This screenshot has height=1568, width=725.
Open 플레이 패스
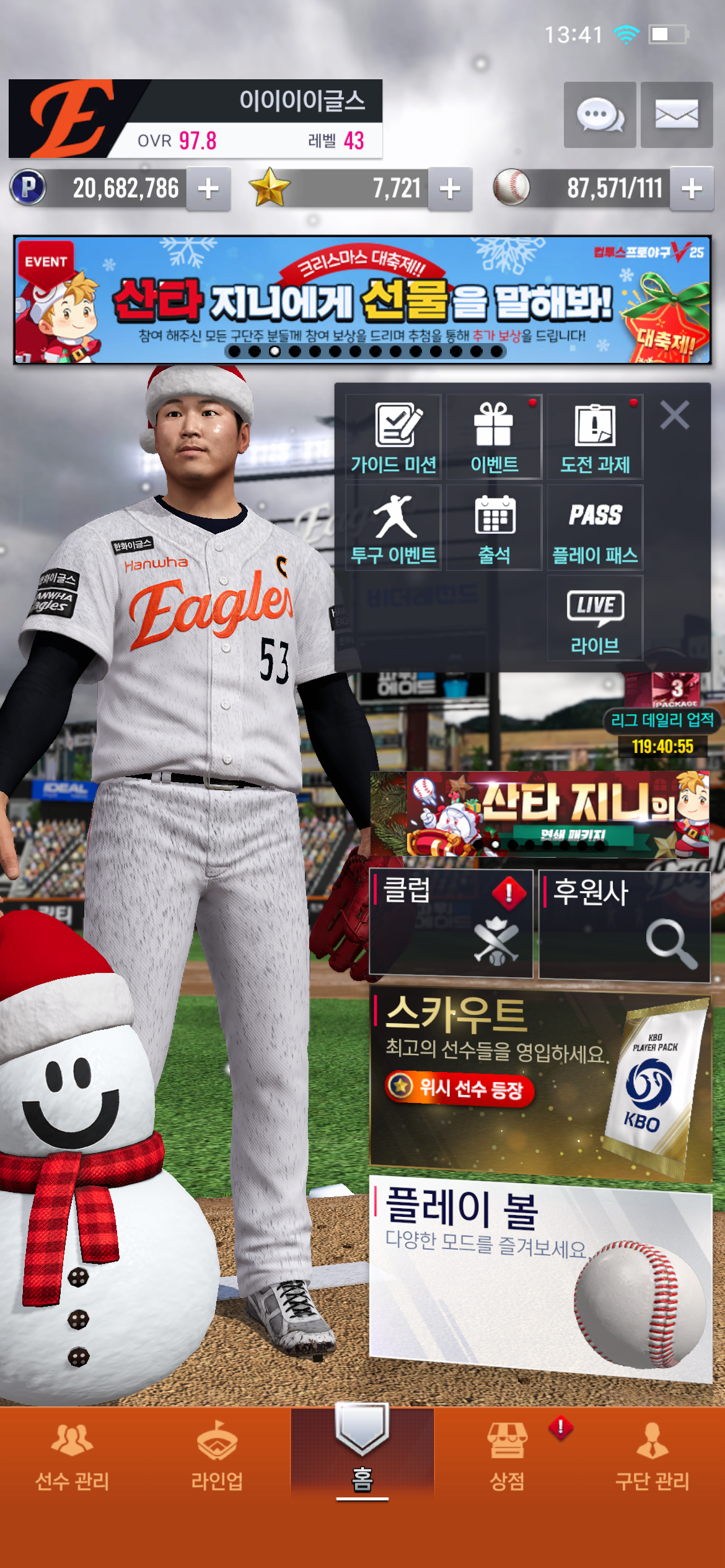coord(595,528)
